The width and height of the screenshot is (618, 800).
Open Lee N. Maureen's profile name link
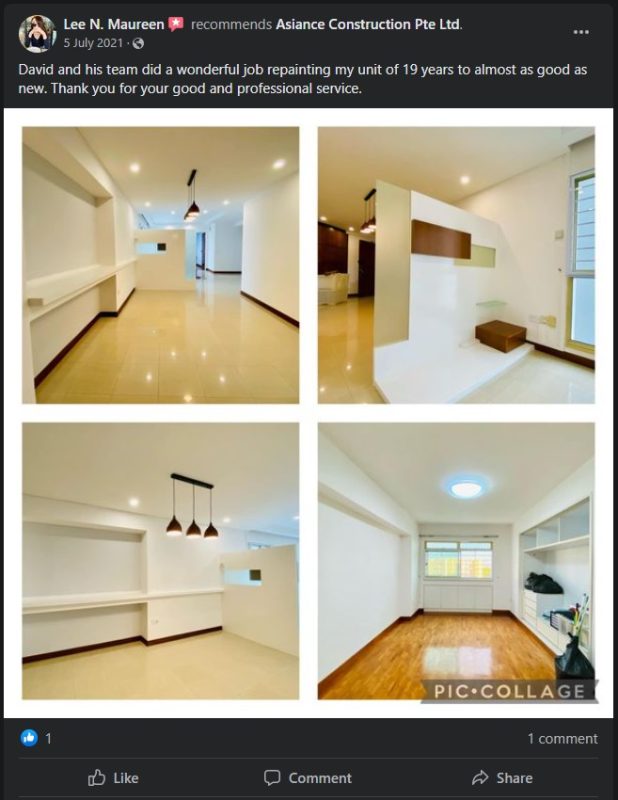pyautogui.click(x=112, y=24)
